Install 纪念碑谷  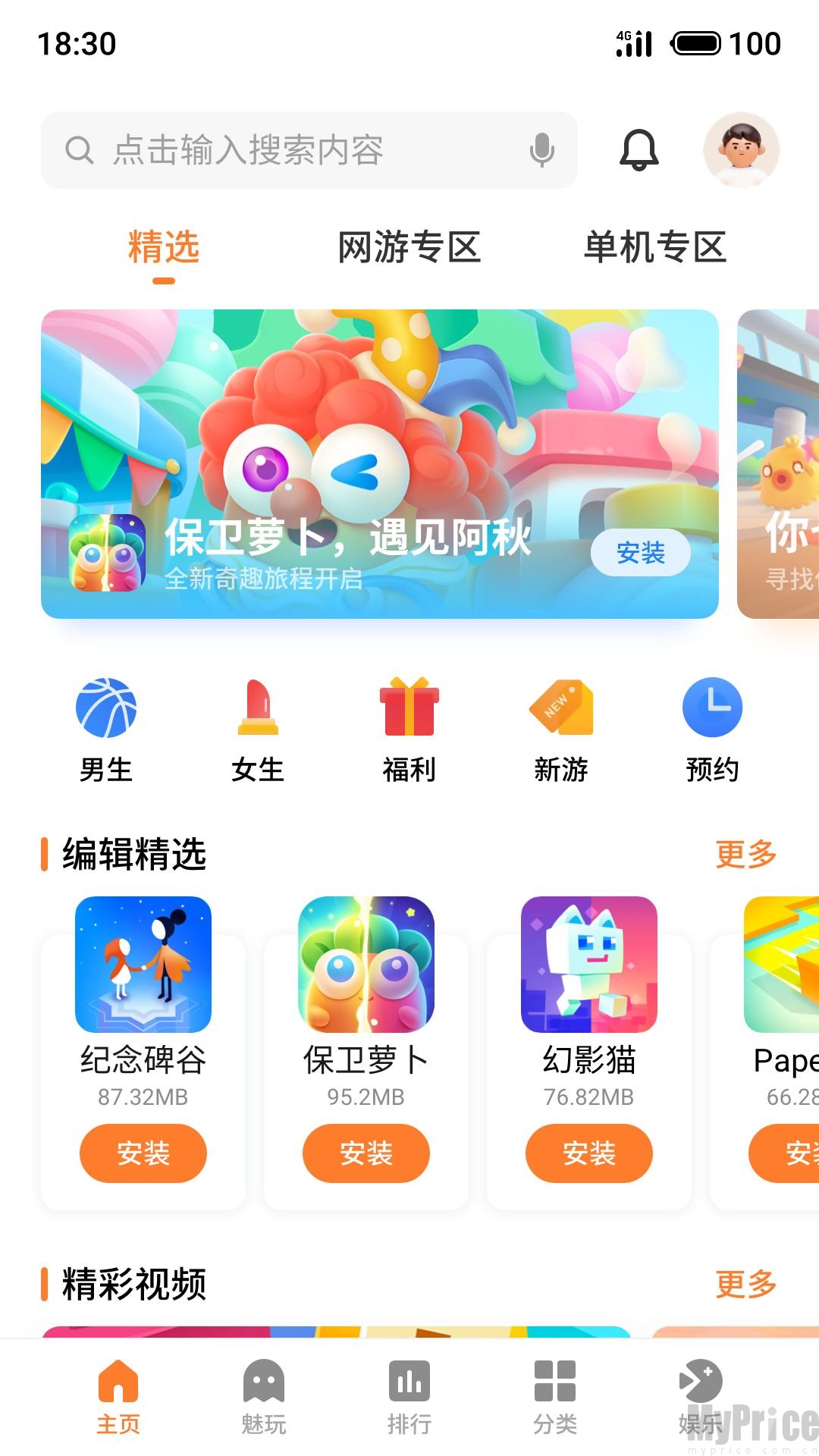point(143,1153)
